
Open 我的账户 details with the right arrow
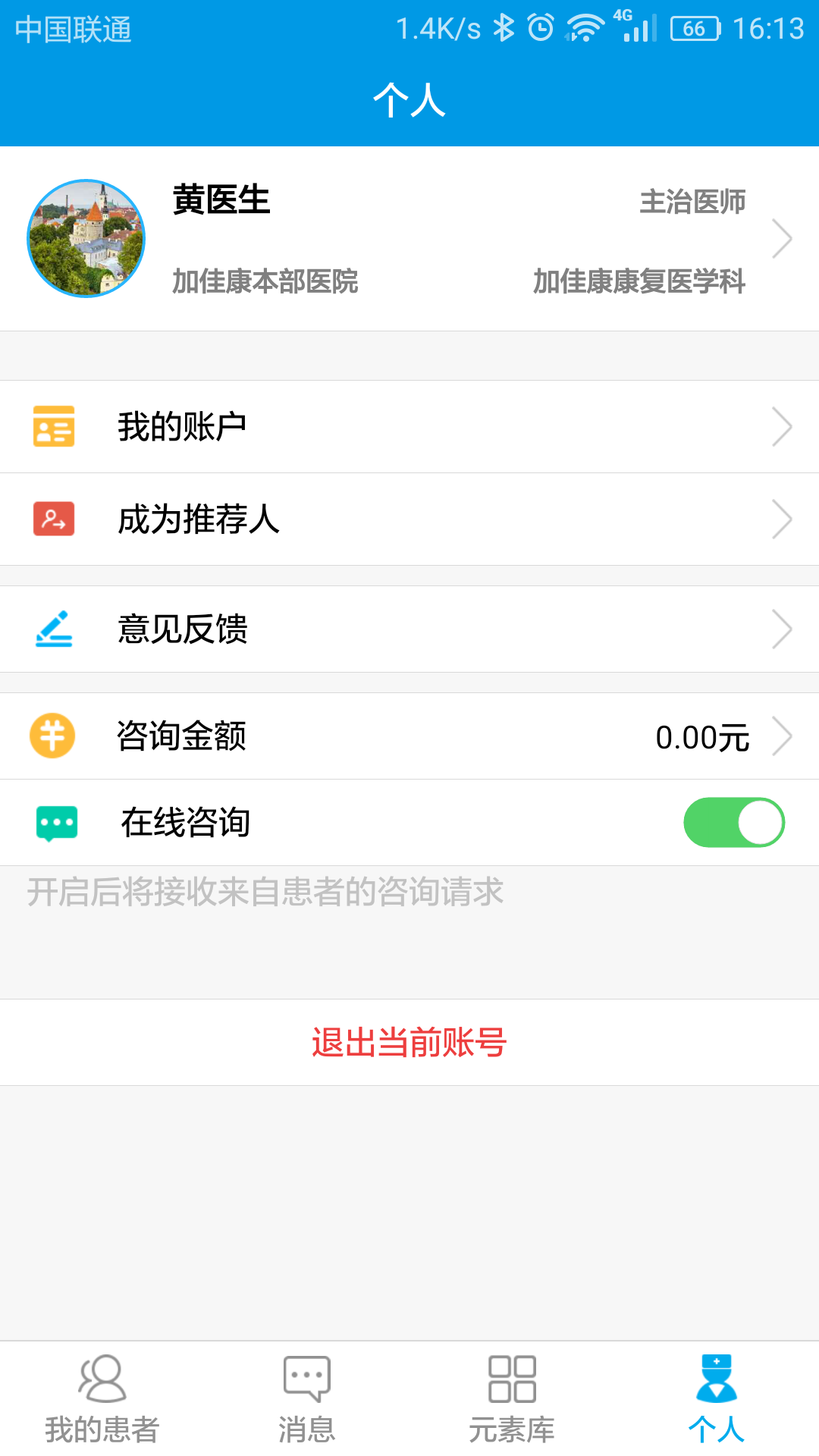coord(784,426)
